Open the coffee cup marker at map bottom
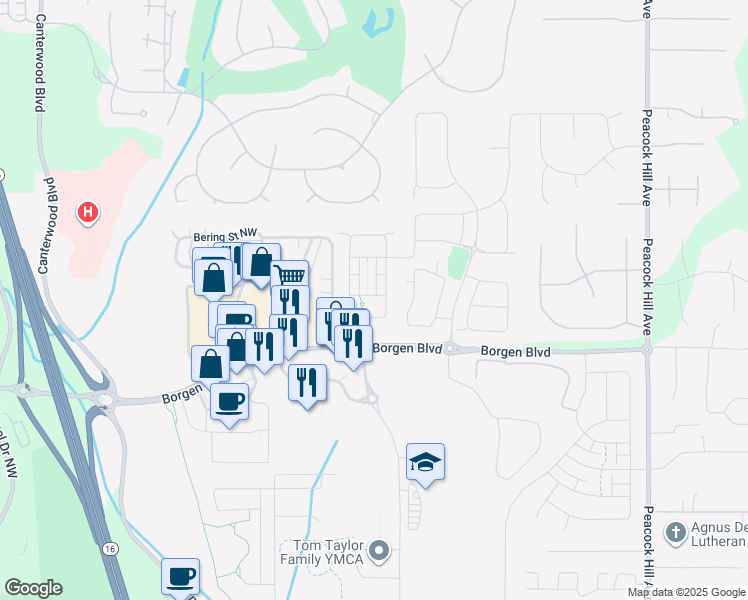The width and height of the screenshot is (748, 600). click(180, 577)
